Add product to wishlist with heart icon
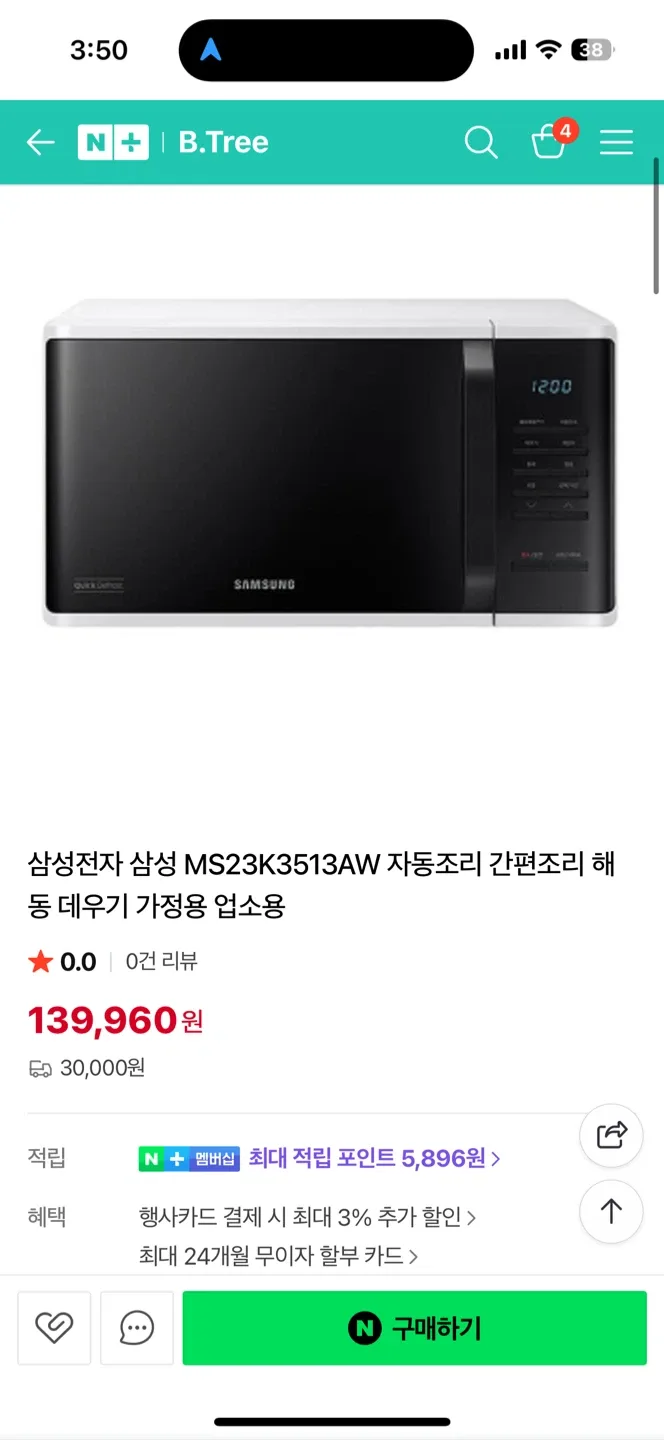The height and width of the screenshot is (1440, 664). (x=54, y=1328)
